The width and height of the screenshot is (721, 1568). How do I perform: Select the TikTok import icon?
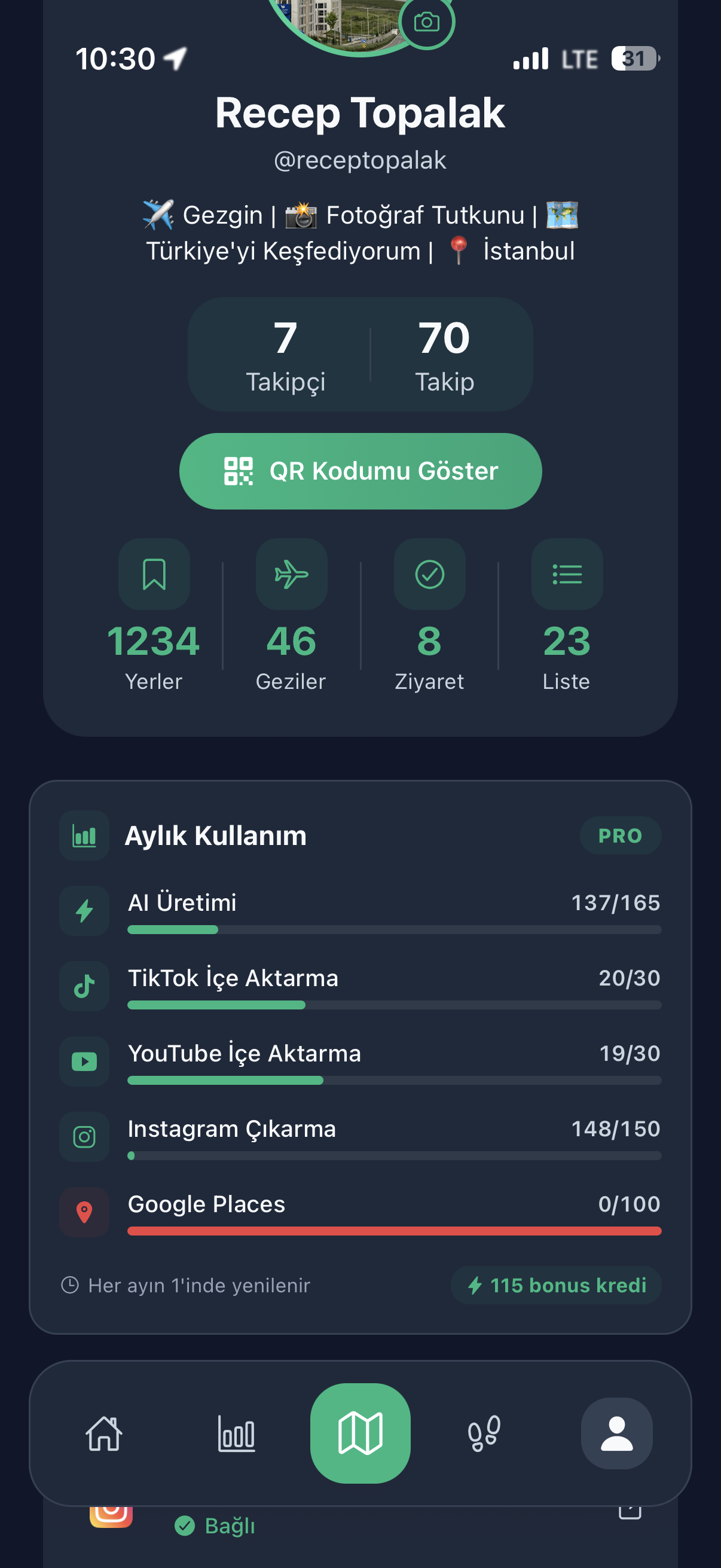click(x=84, y=986)
